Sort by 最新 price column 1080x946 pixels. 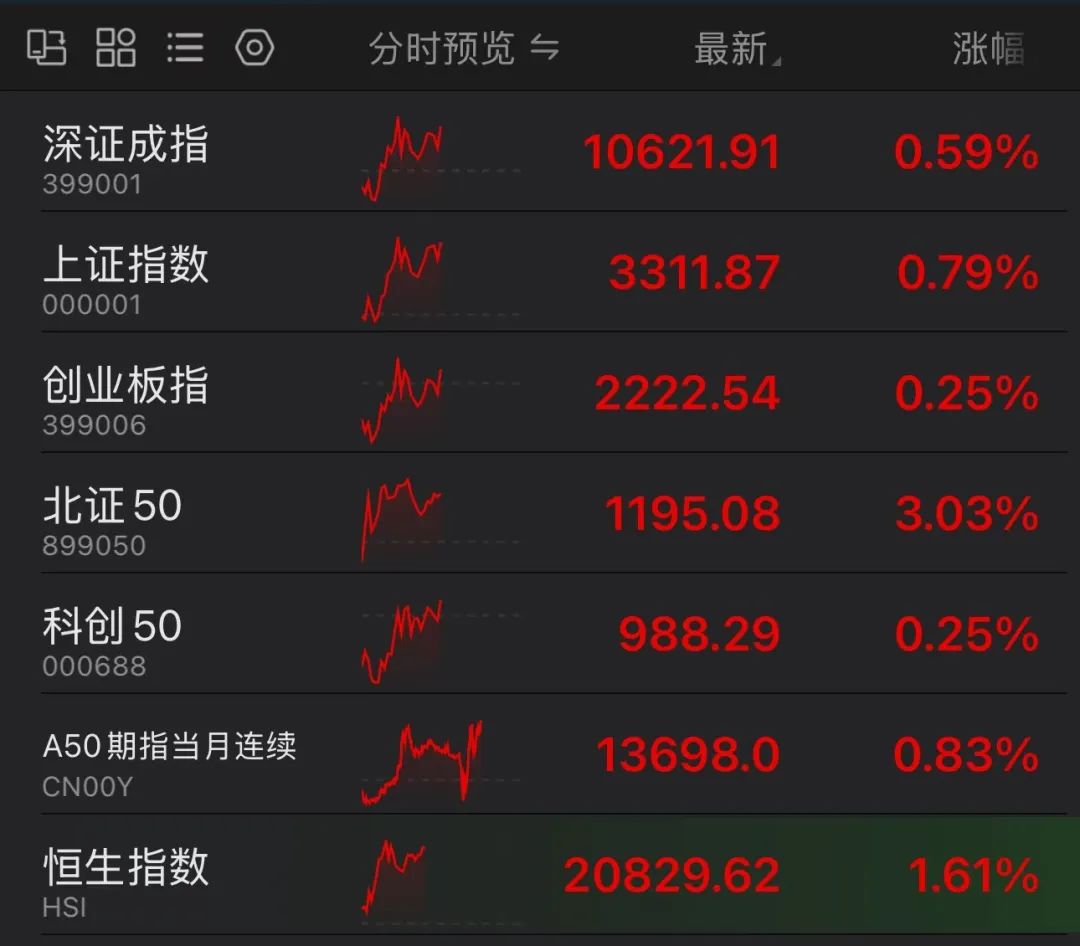pos(735,49)
